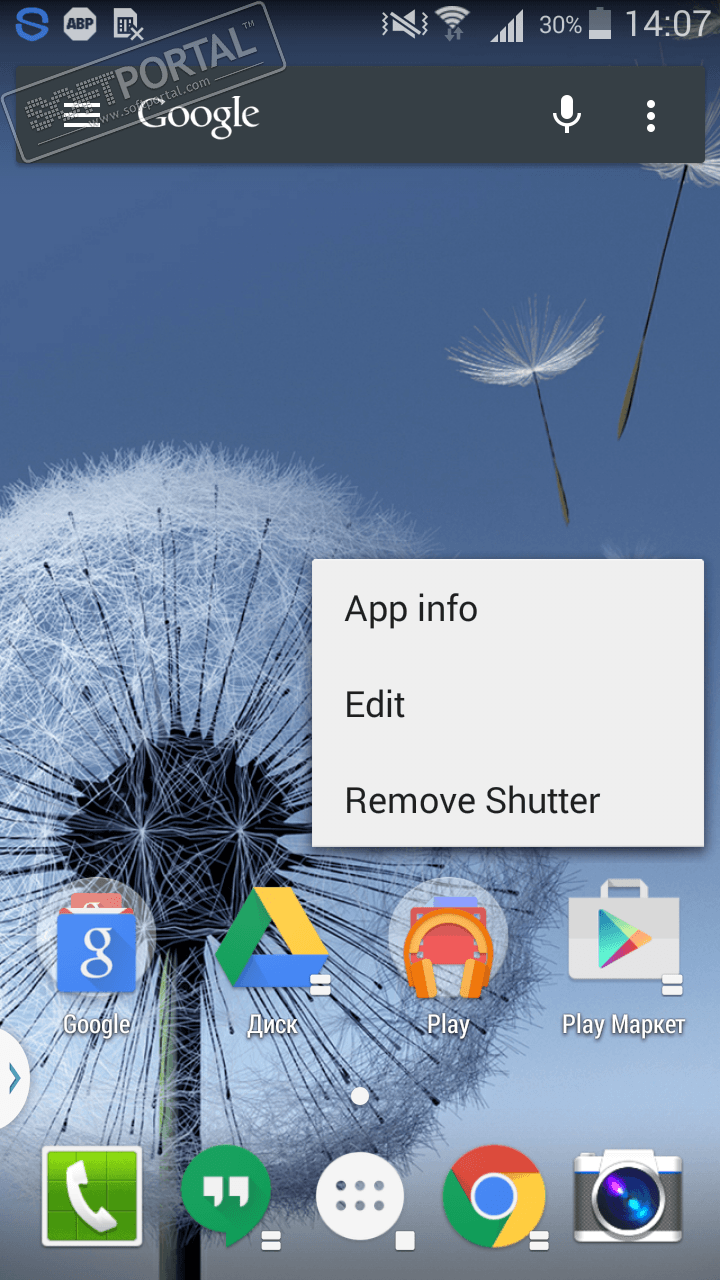
Task: Open the three-dot overflow menu
Action: [651, 116]
